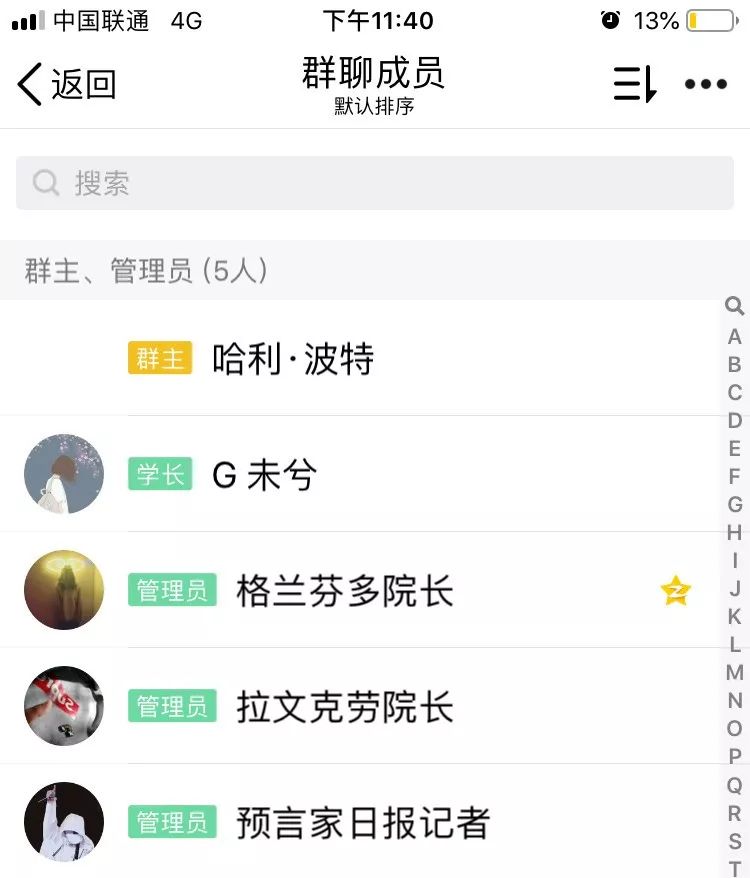Tap the yellow 群主 badge beside 哈利·波特
Image resolution: width=750 pixels, height=878 pixels.
(x=159, y=358)
